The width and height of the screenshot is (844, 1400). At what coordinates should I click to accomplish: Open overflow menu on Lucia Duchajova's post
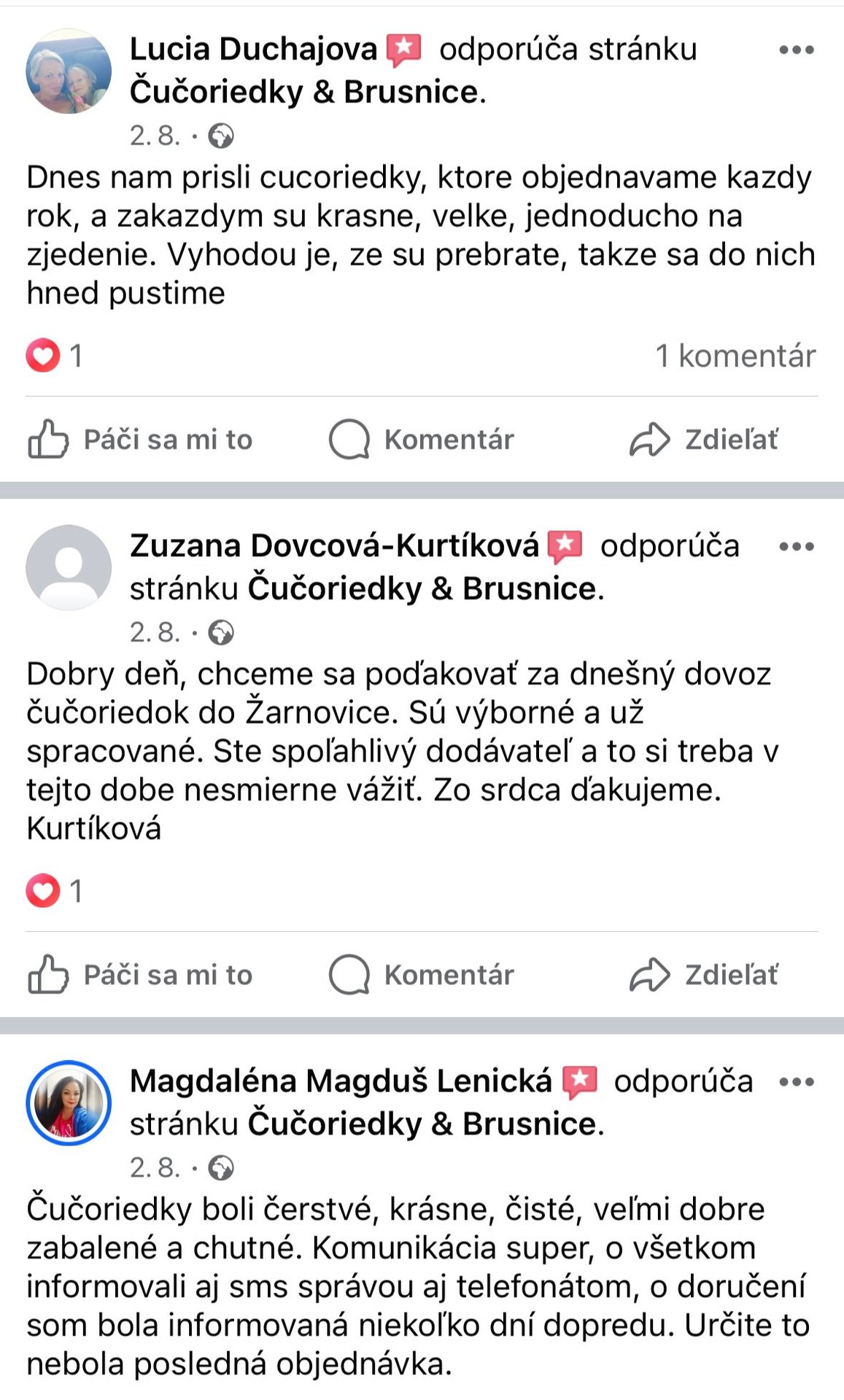click(x=796, y=50)
